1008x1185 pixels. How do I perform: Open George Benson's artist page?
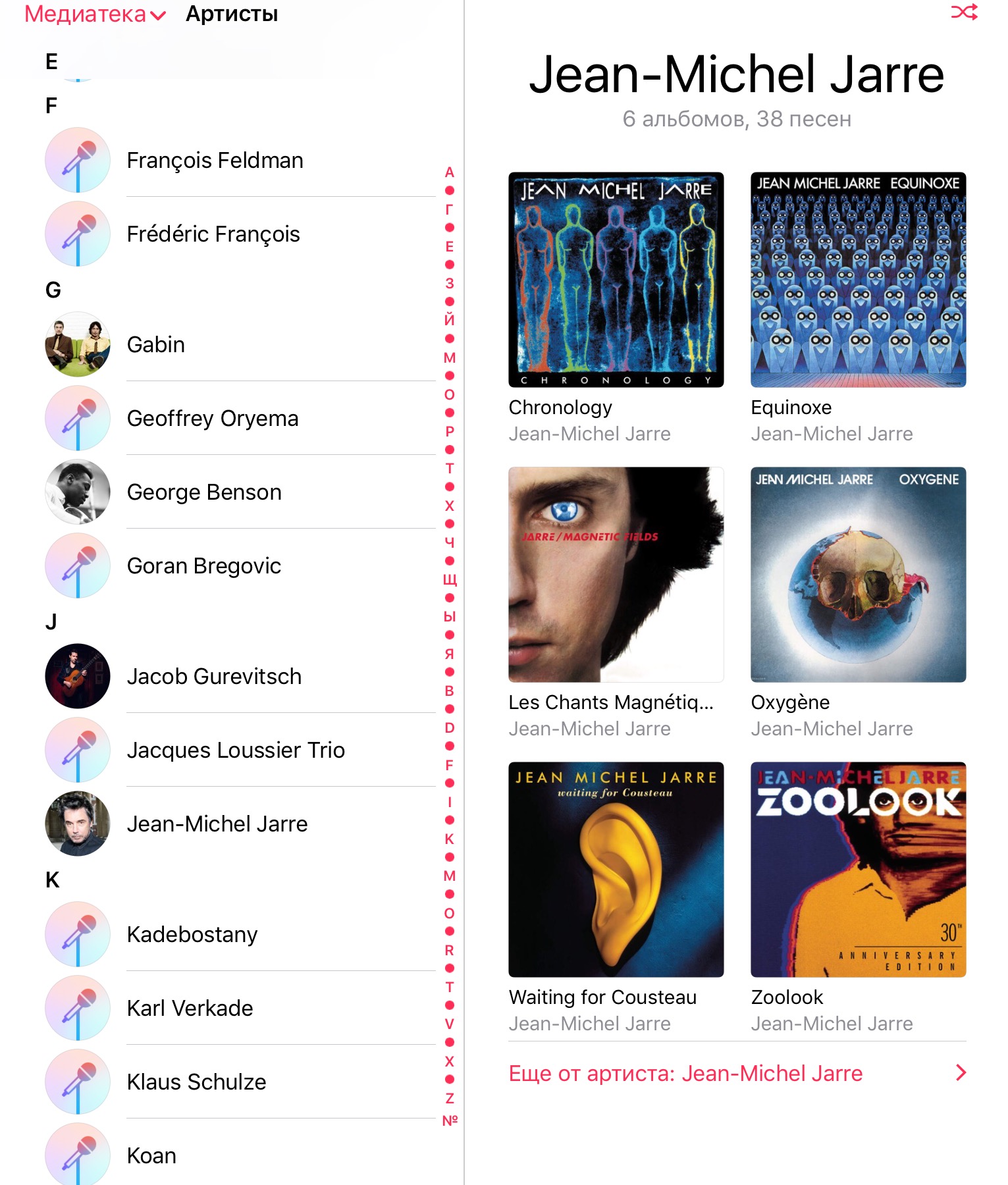tap(204, 492)
